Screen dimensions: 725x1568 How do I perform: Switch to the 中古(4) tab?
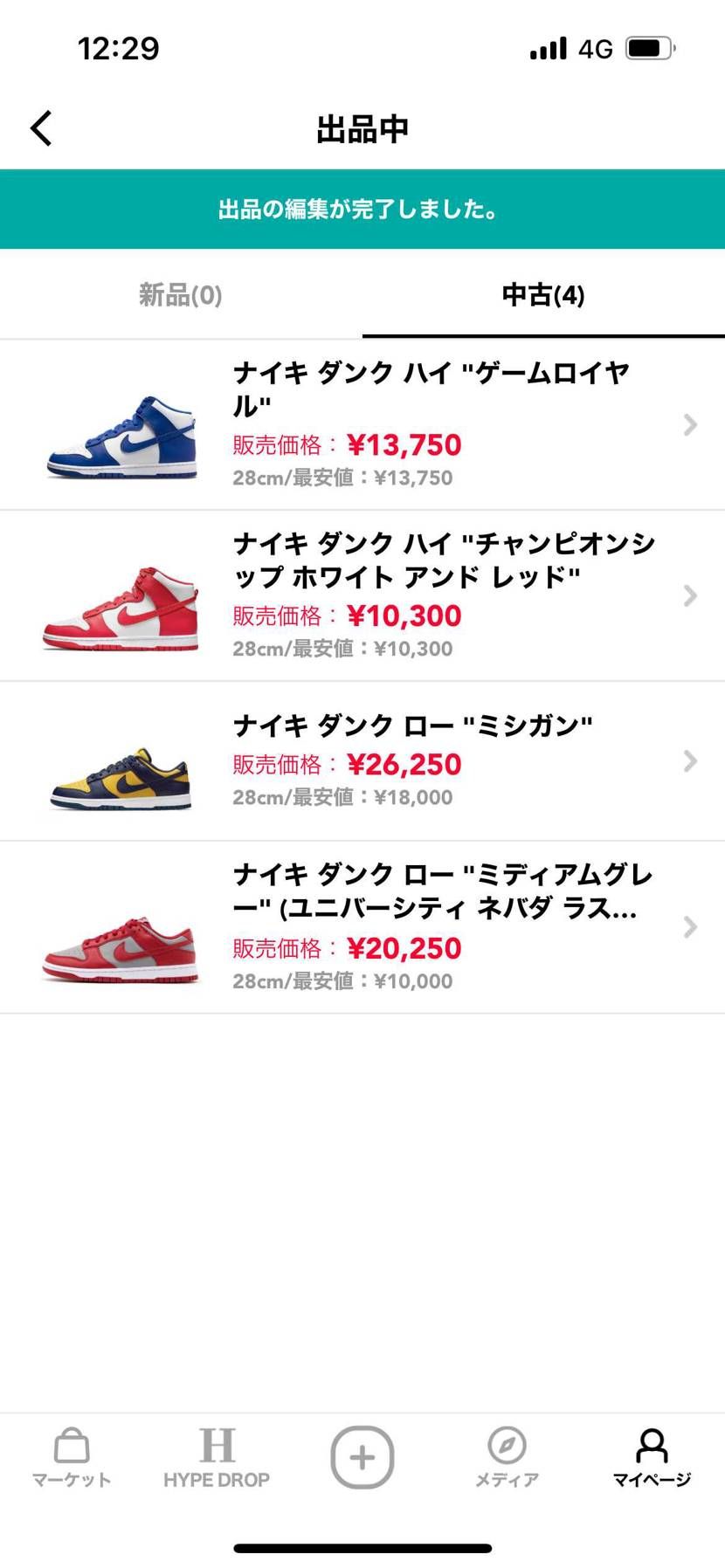click(543, 295)
